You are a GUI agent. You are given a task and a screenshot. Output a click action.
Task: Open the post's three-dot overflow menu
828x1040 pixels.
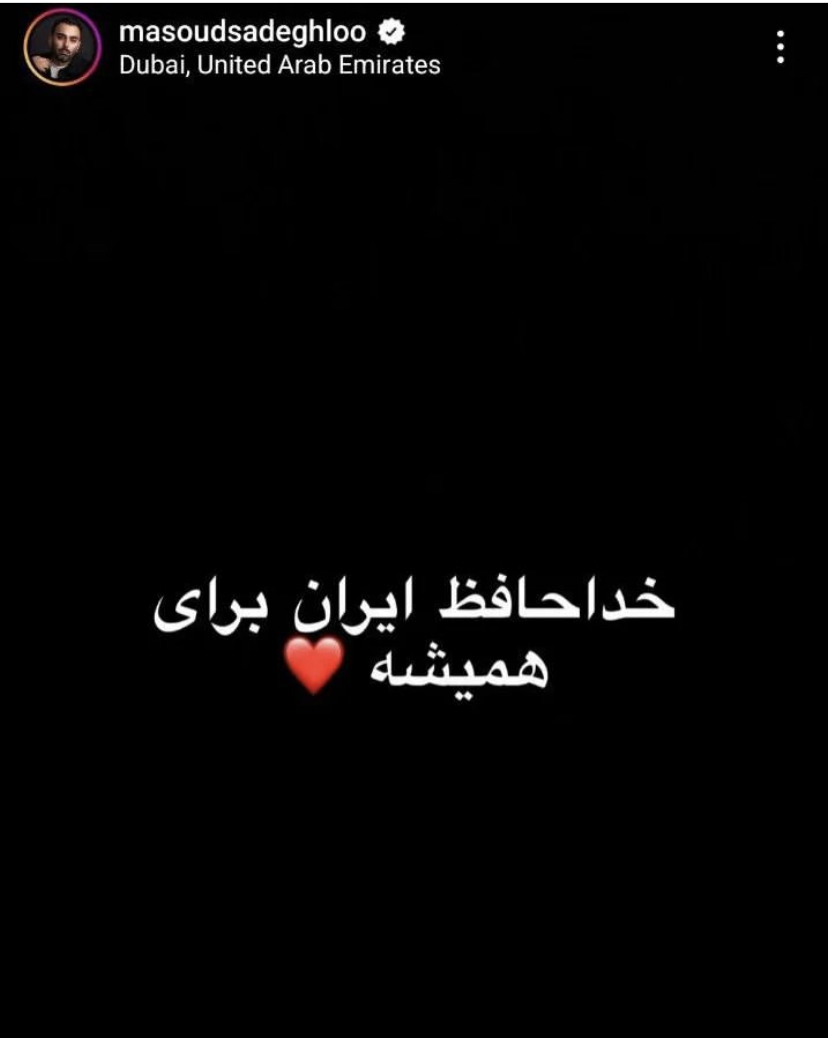pyautogui.click(x=780, y=47)
